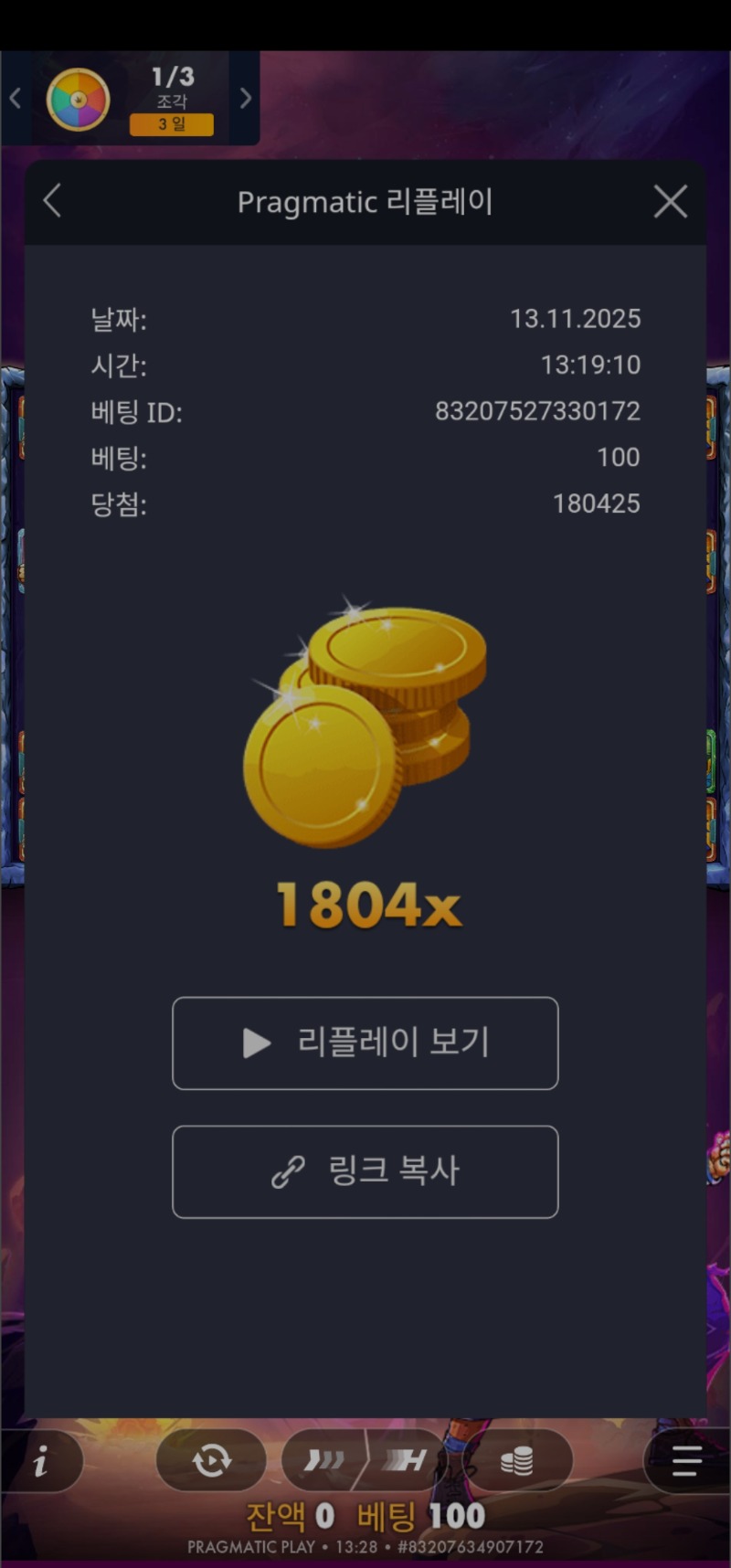The width and height of the screenshot is (731, 1568).
Task: Click the link icon next to 링크 복사
Action: click(x=288, y=1172)
